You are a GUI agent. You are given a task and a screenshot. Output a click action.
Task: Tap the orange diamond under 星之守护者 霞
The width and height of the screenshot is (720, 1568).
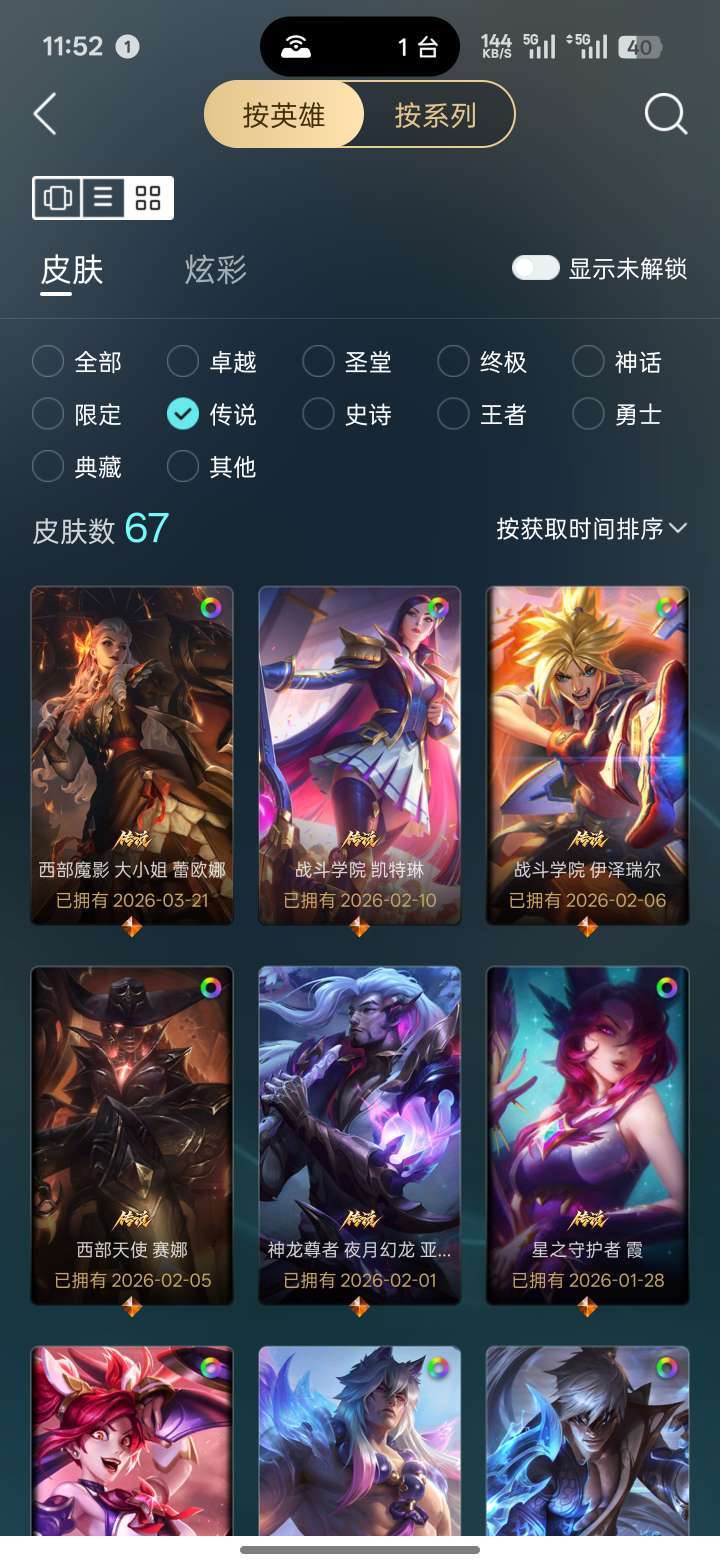587,1306
